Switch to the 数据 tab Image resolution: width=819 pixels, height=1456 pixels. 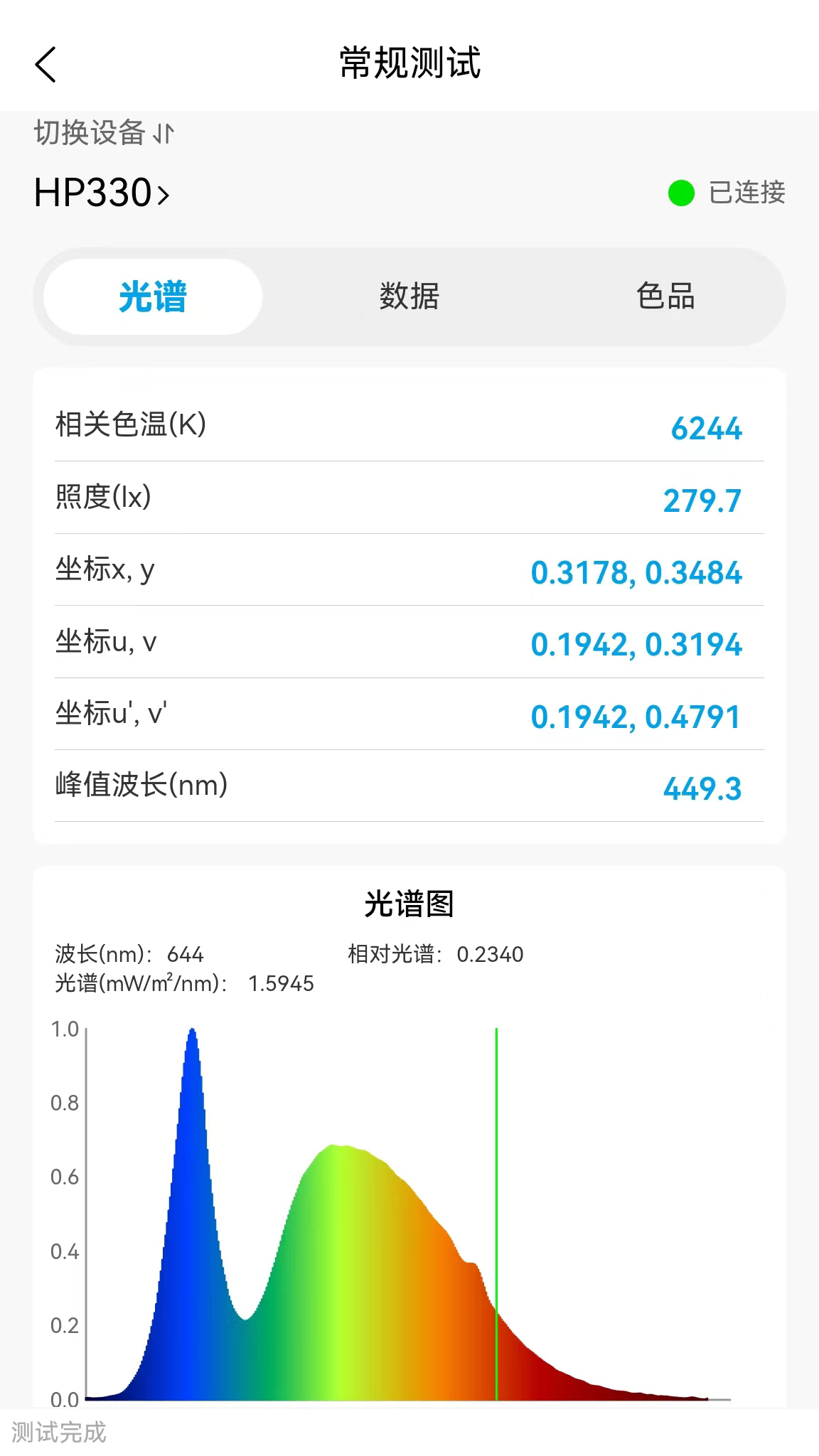point(409,297)
